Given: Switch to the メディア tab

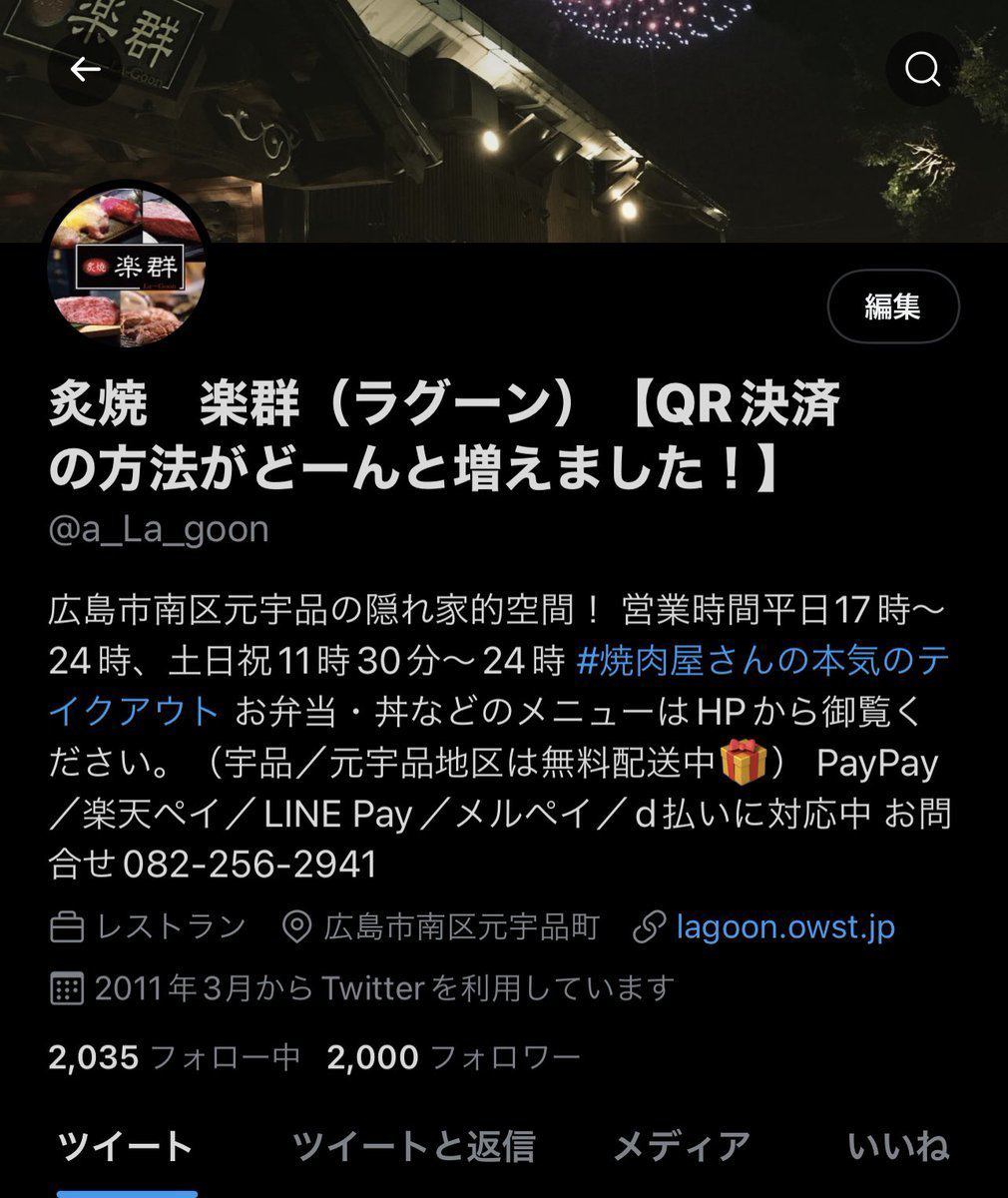Looking at the screenshot, I should pos(681,1146).
